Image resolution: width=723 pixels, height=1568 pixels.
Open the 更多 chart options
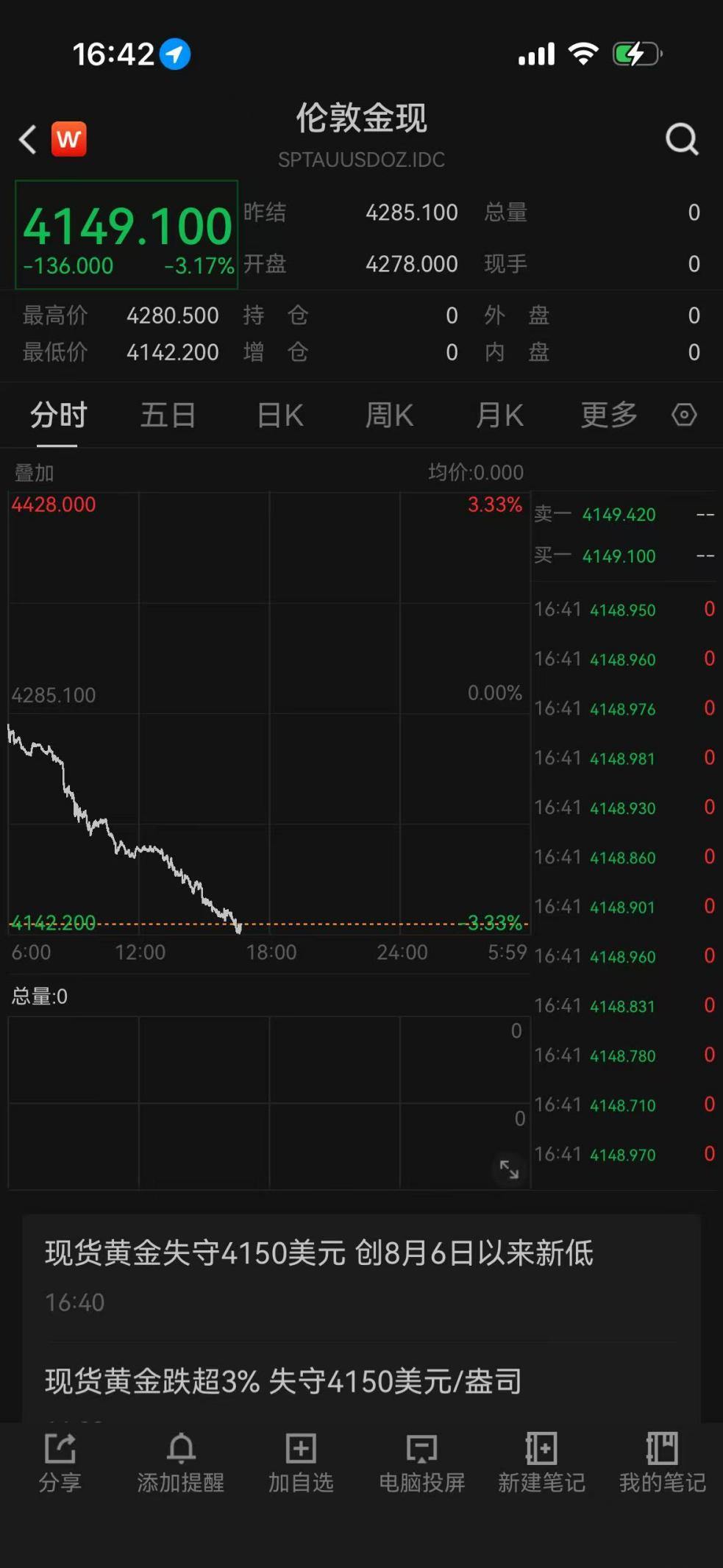609,416
